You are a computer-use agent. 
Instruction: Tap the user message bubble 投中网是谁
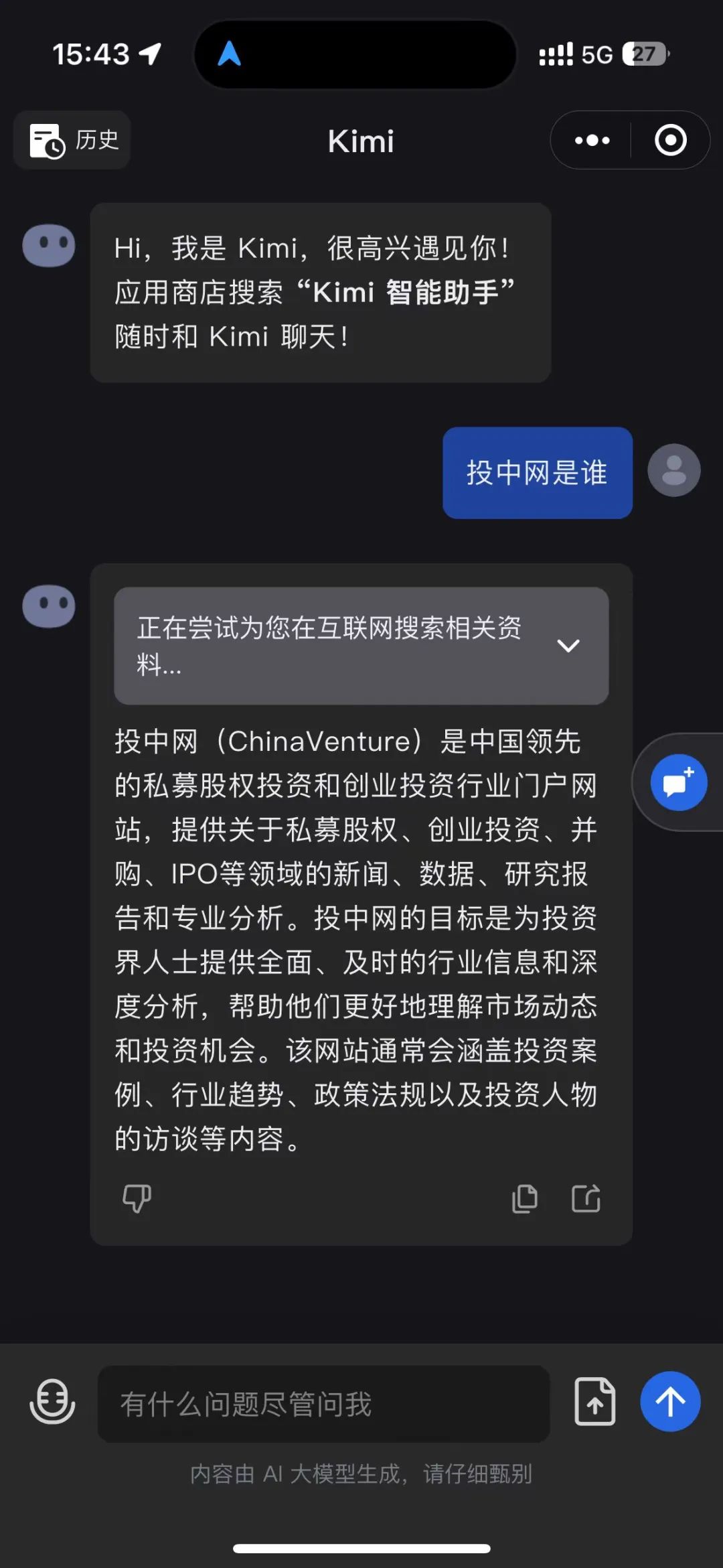point(537,472)
